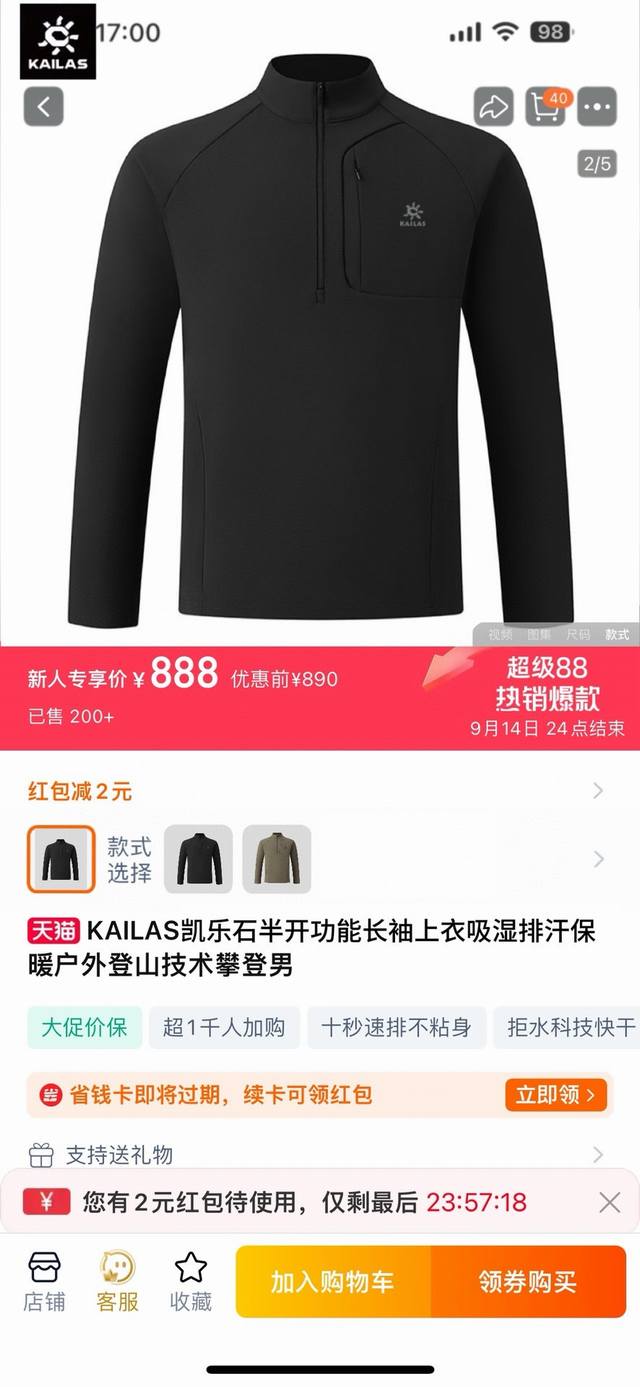Switch to the 尺码 image tab
The height and width of the screenshot is (1387, 640).
point(578,634)
